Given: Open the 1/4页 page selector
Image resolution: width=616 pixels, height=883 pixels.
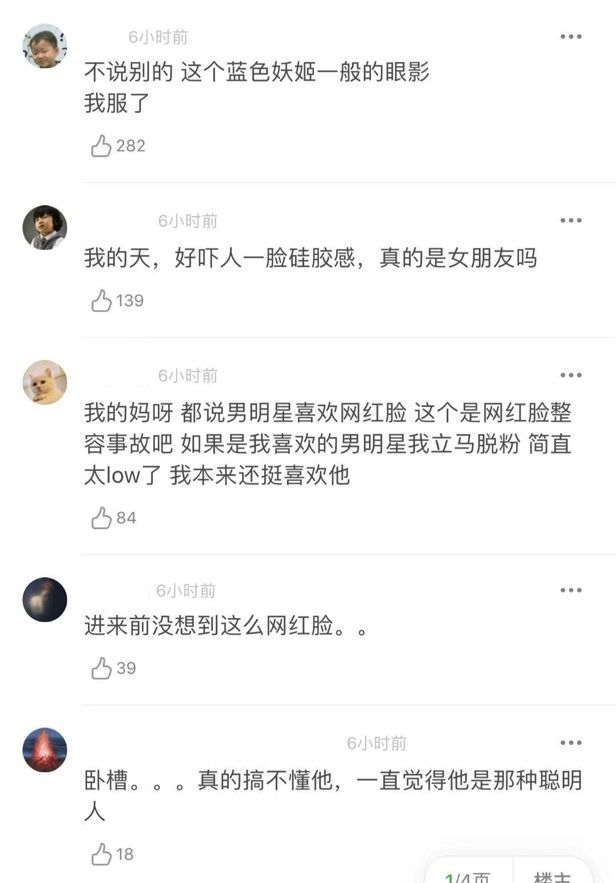Looking at the screenshot, I should pos(467,876).
